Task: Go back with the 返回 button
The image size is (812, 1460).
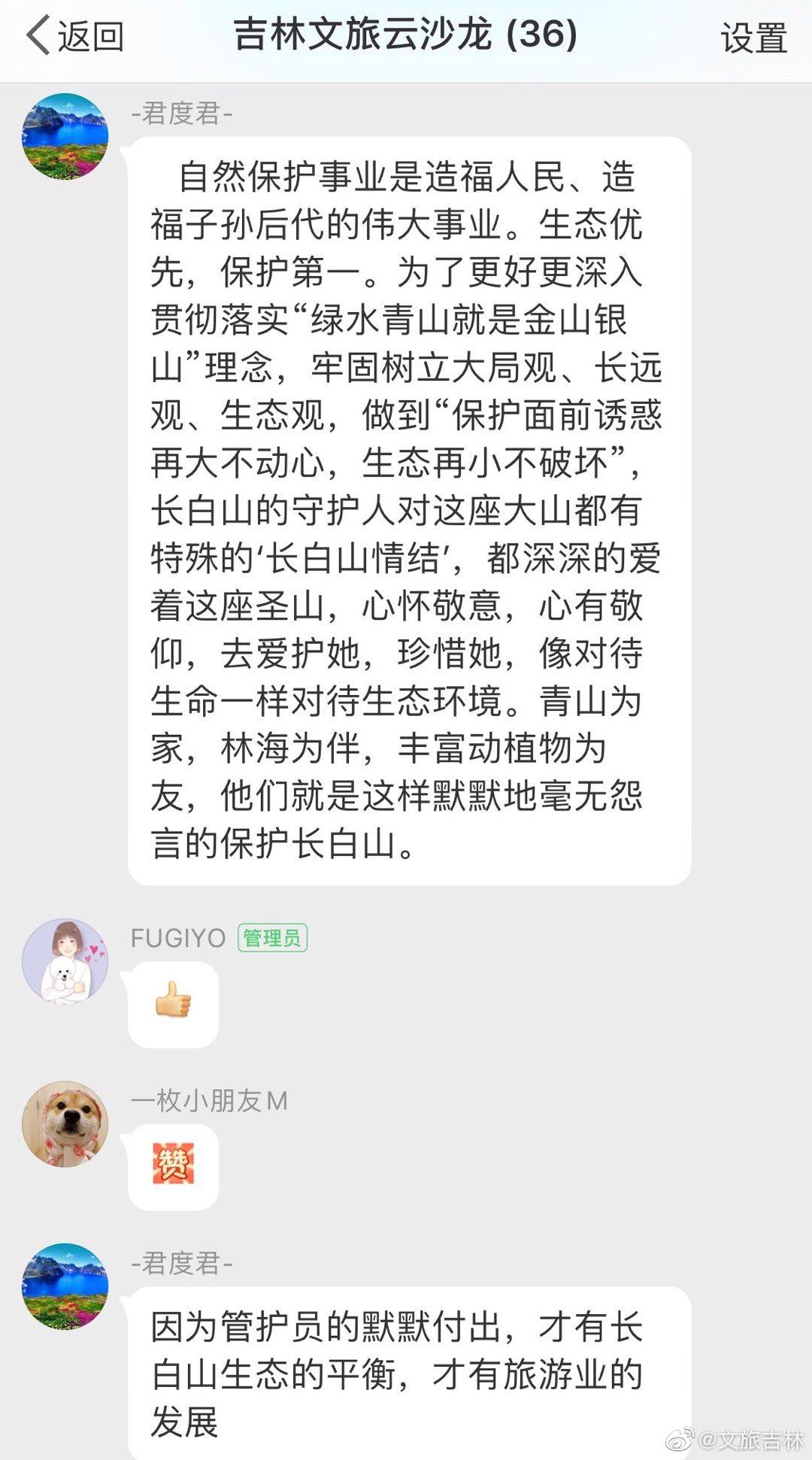Action: pos(74,36)
